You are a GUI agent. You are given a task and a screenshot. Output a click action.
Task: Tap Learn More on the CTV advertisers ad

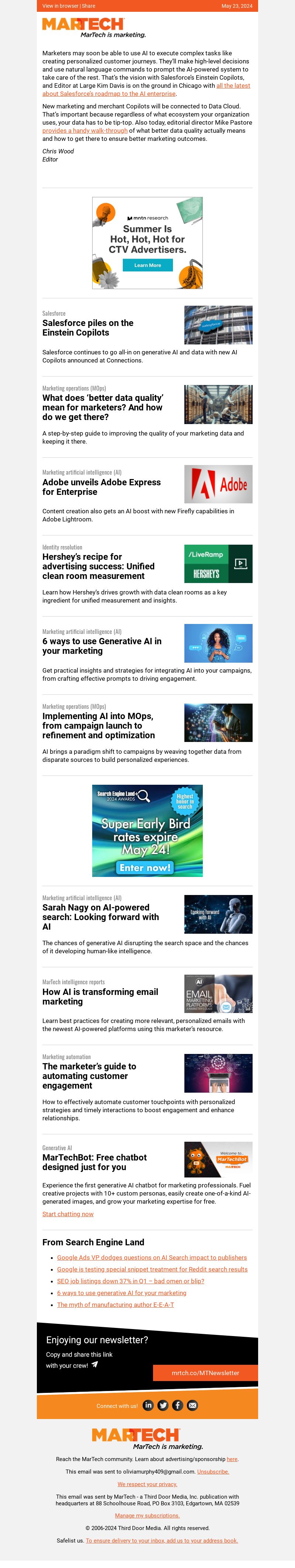[x=148, y=266]
